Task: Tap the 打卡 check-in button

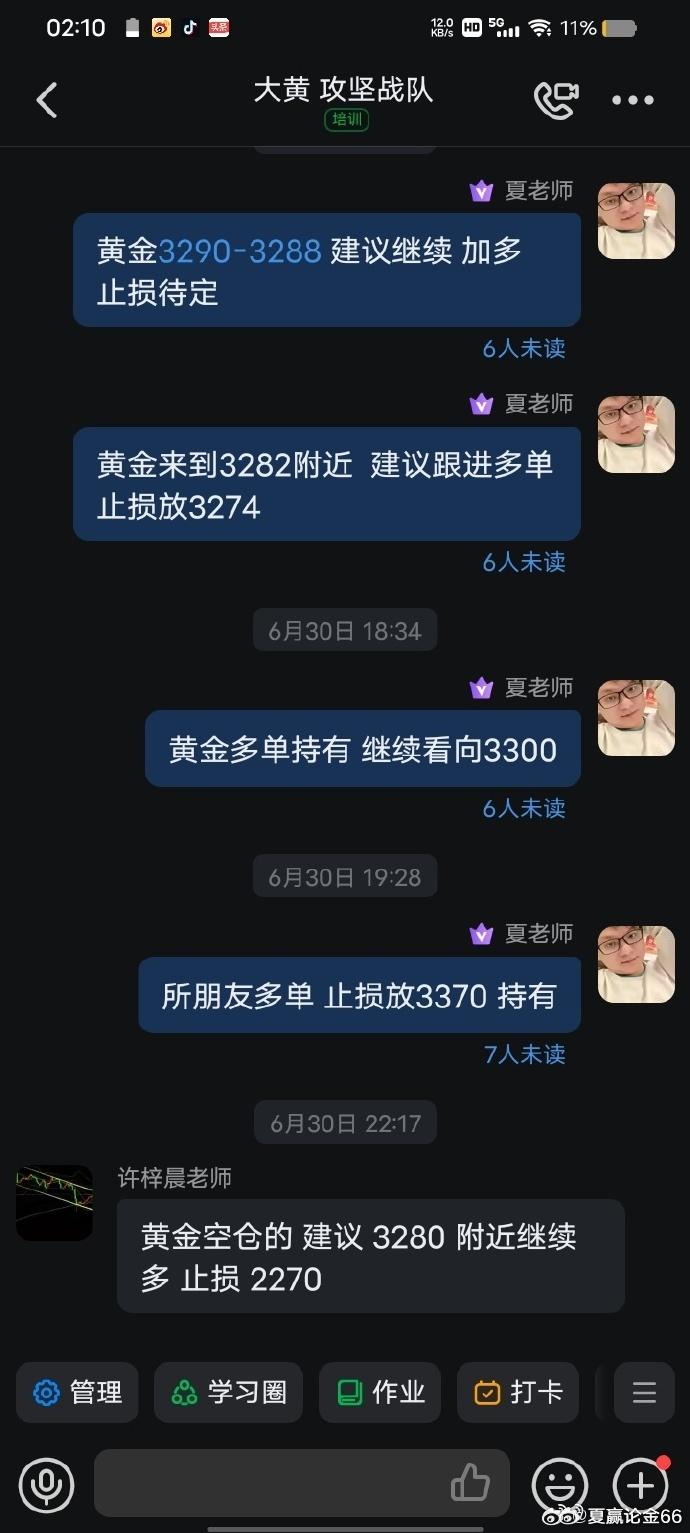Action: click(518, 1392)
